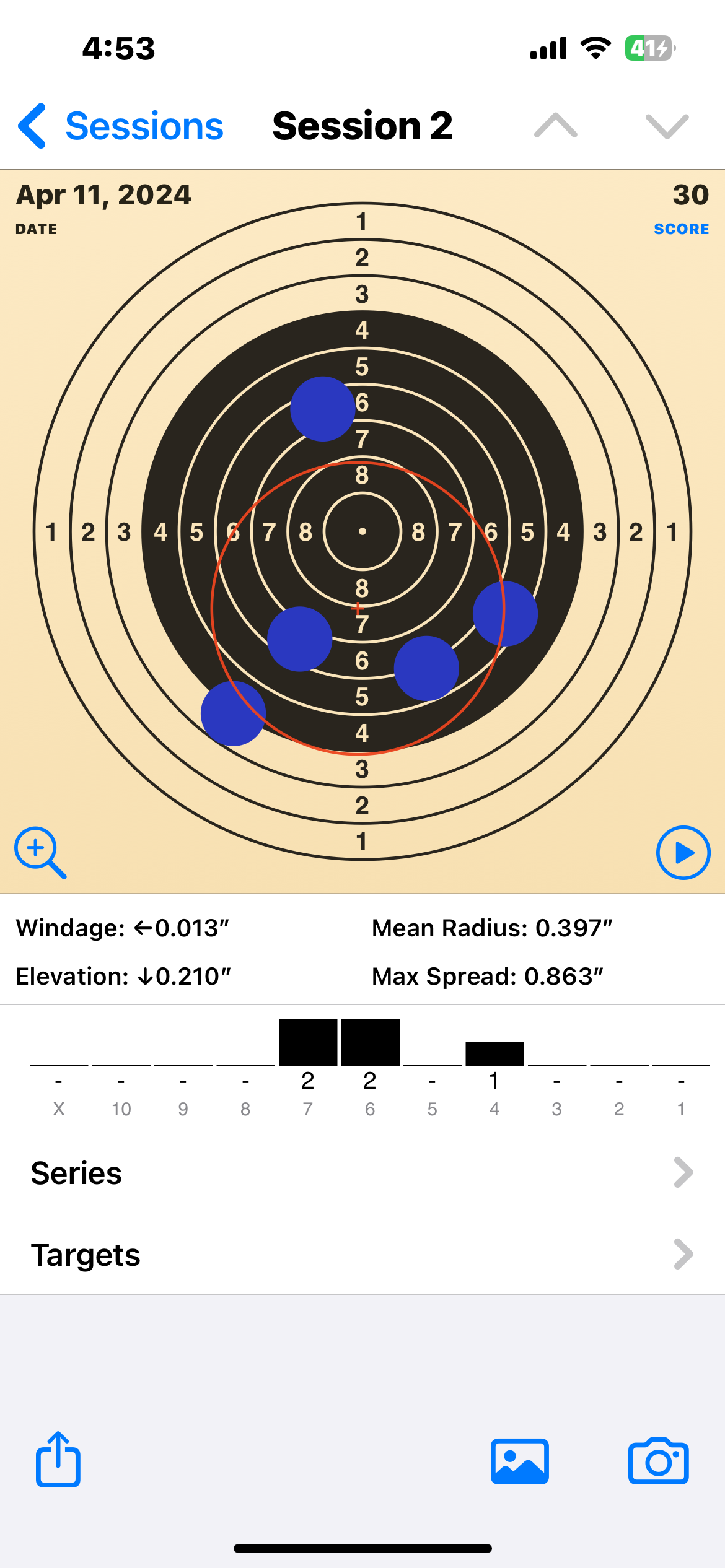Import target from photo library

click(519, 1461)
